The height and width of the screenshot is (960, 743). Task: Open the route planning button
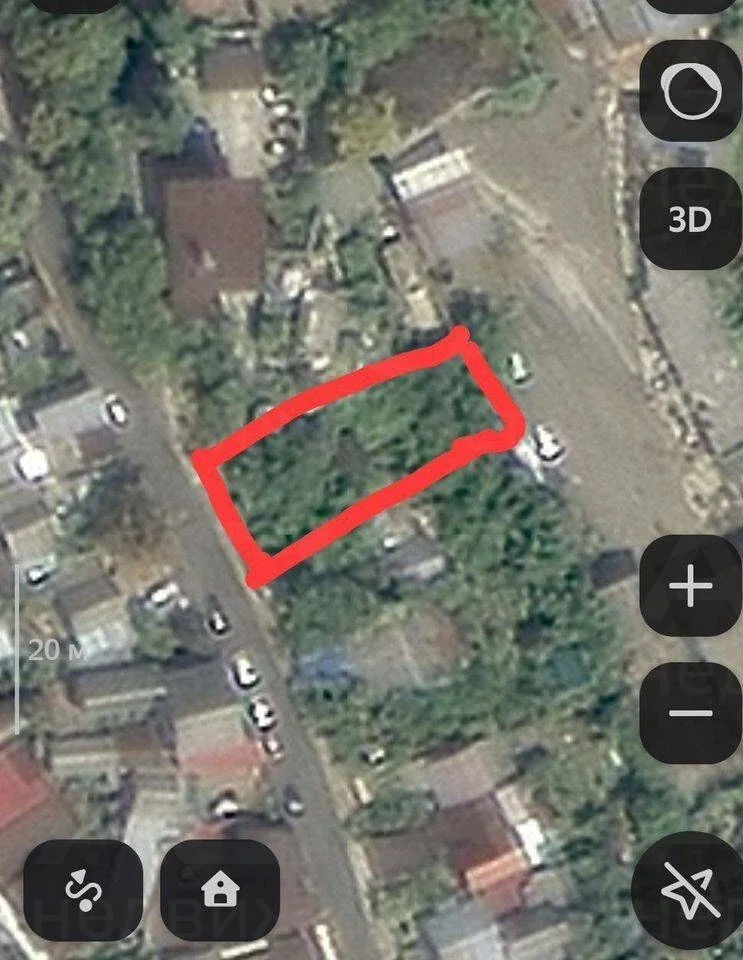point(83,889)
